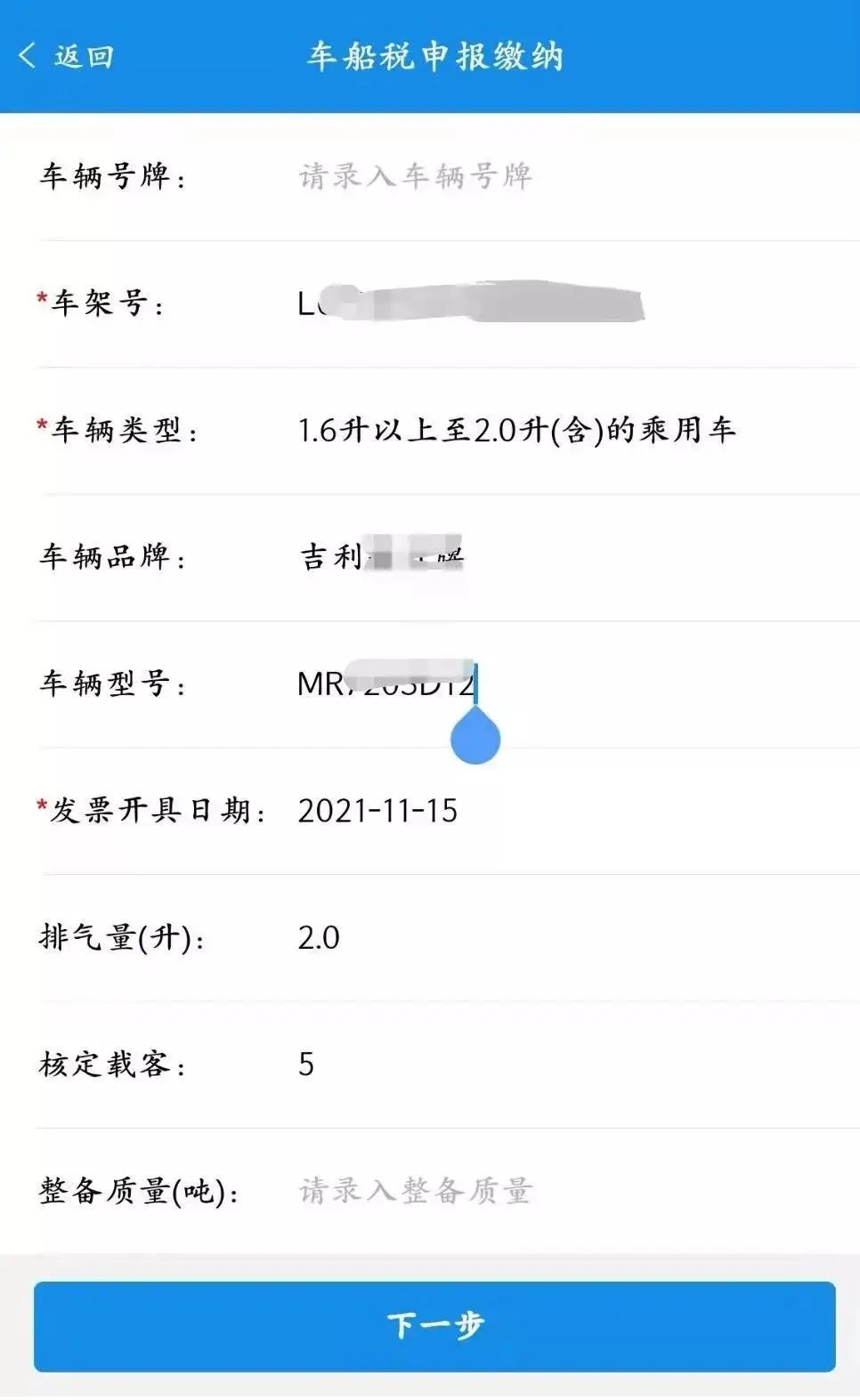Viewport: 860px width, 1400px height.
Task: Open the 车辆类型 selector
Action: 570,431
